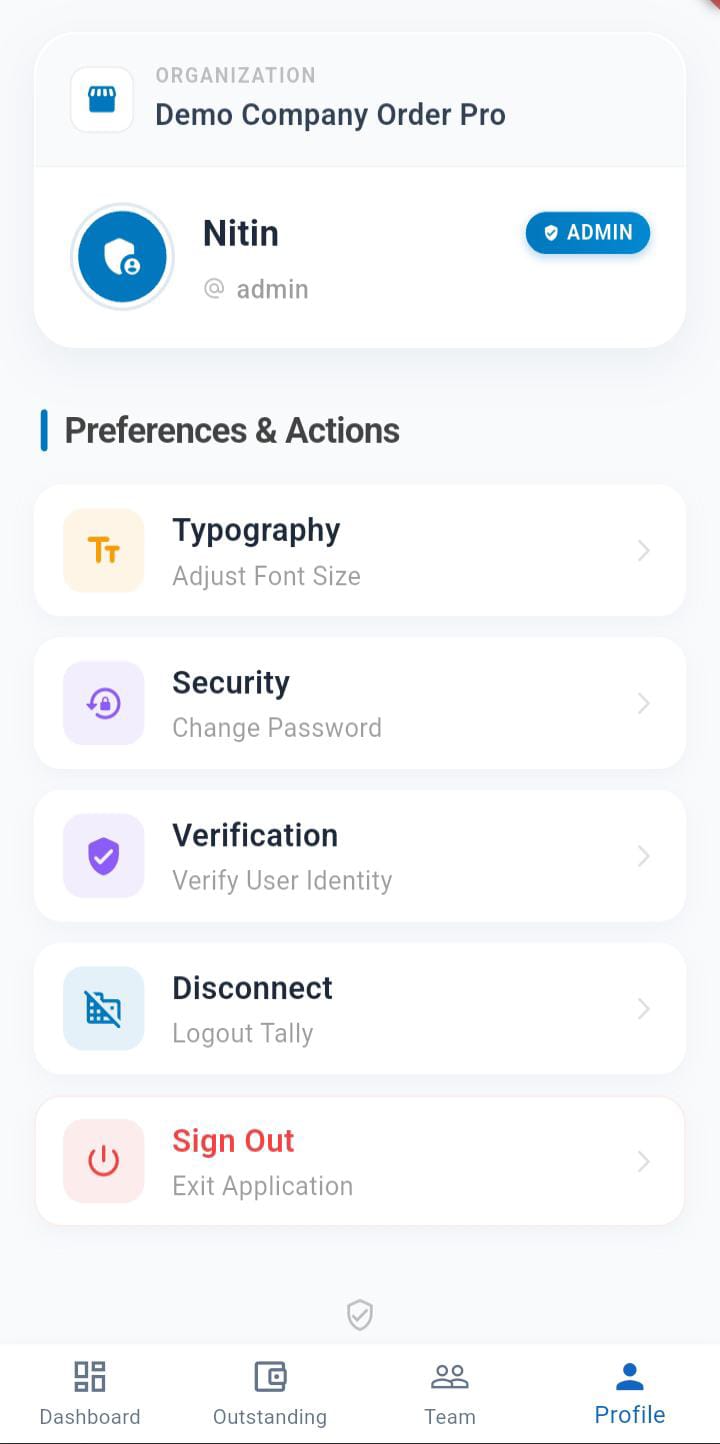Select the Typography font size icon
Viewport: 720px width, 1444px height.
click(103, 551)
